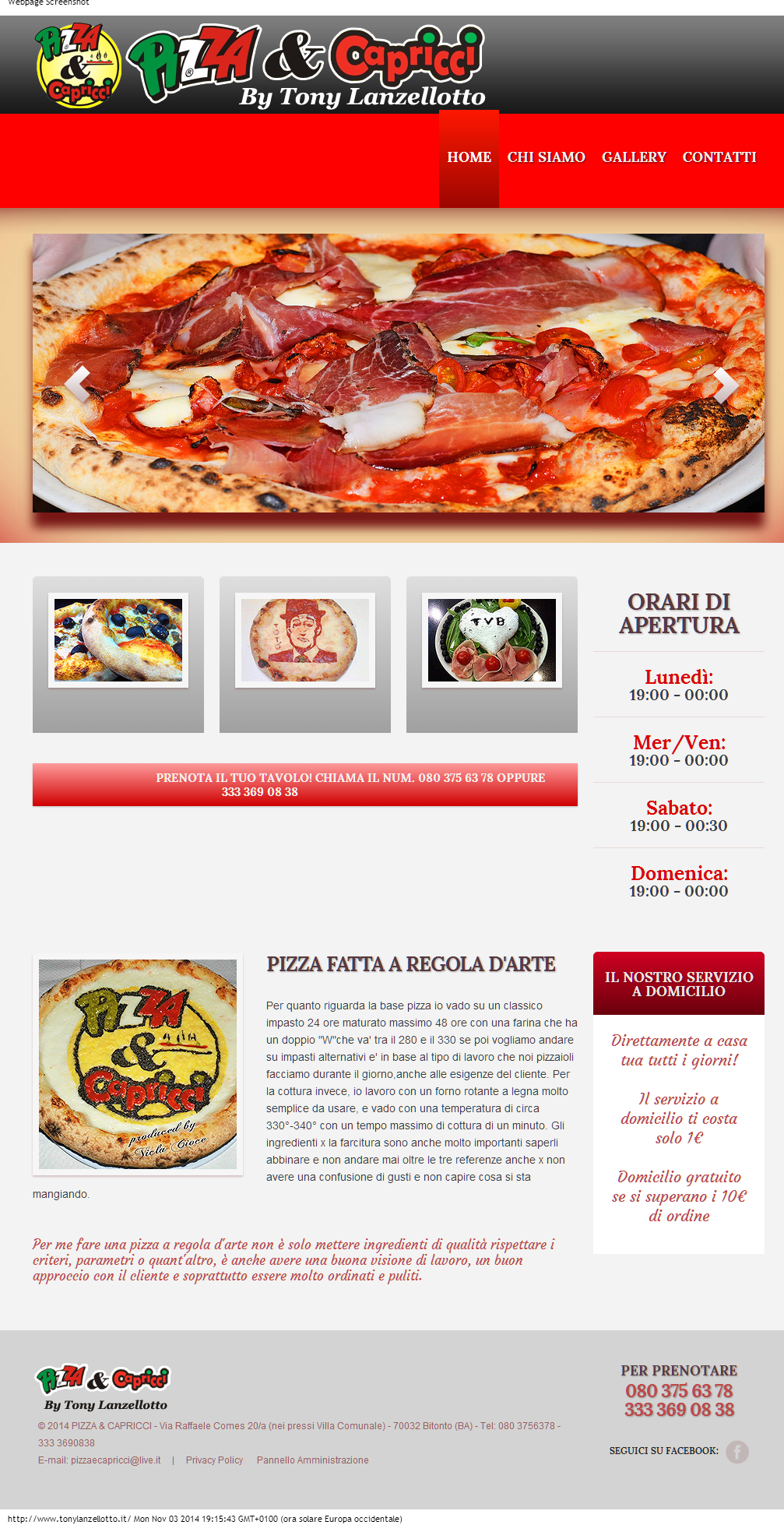Viewport: 784px width, 1525px height.
Task: Open the portrait pizza thumbnail
Action: point(305,640)
